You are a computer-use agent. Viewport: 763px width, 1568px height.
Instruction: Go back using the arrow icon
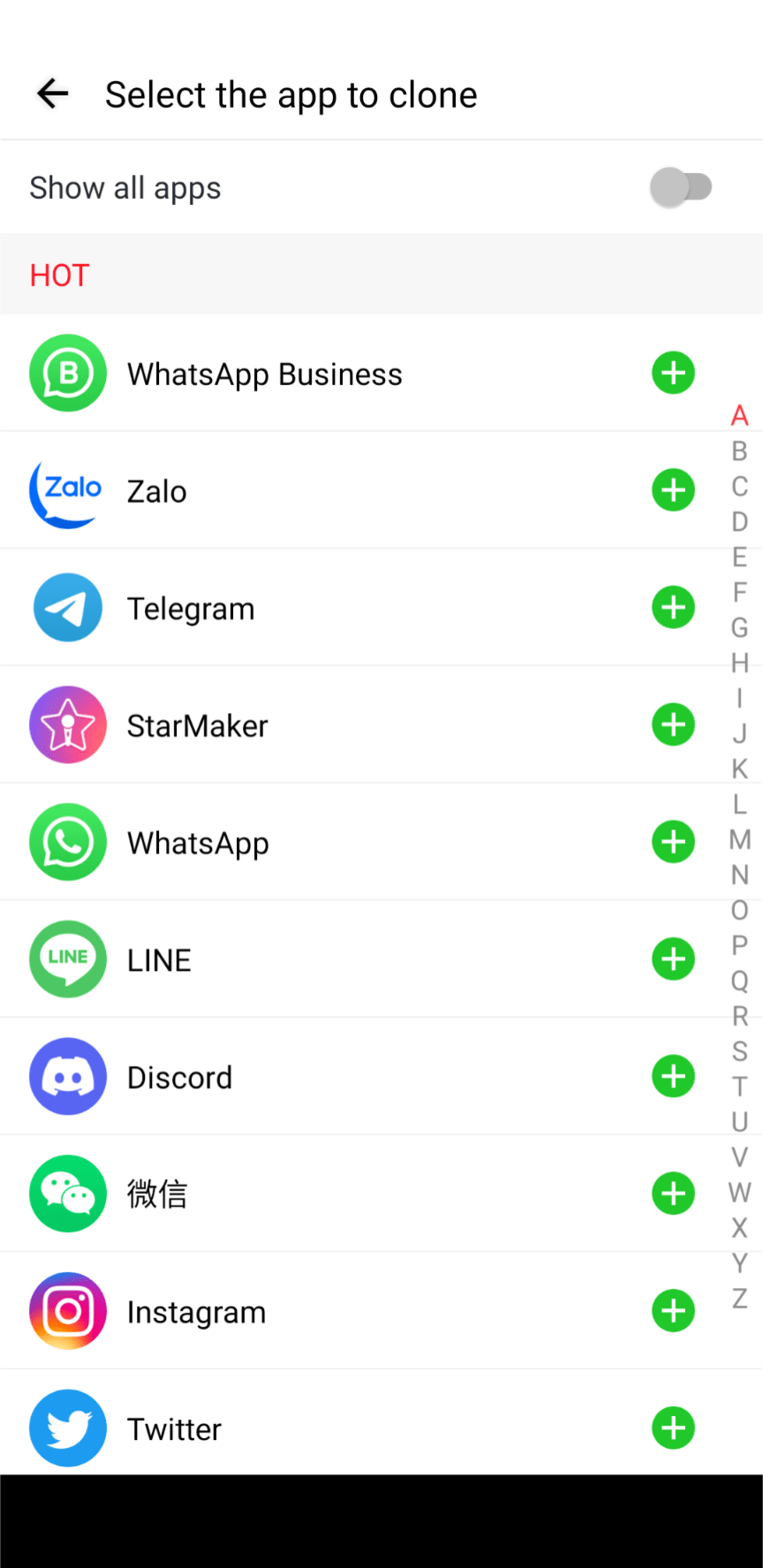click(53, 94)
